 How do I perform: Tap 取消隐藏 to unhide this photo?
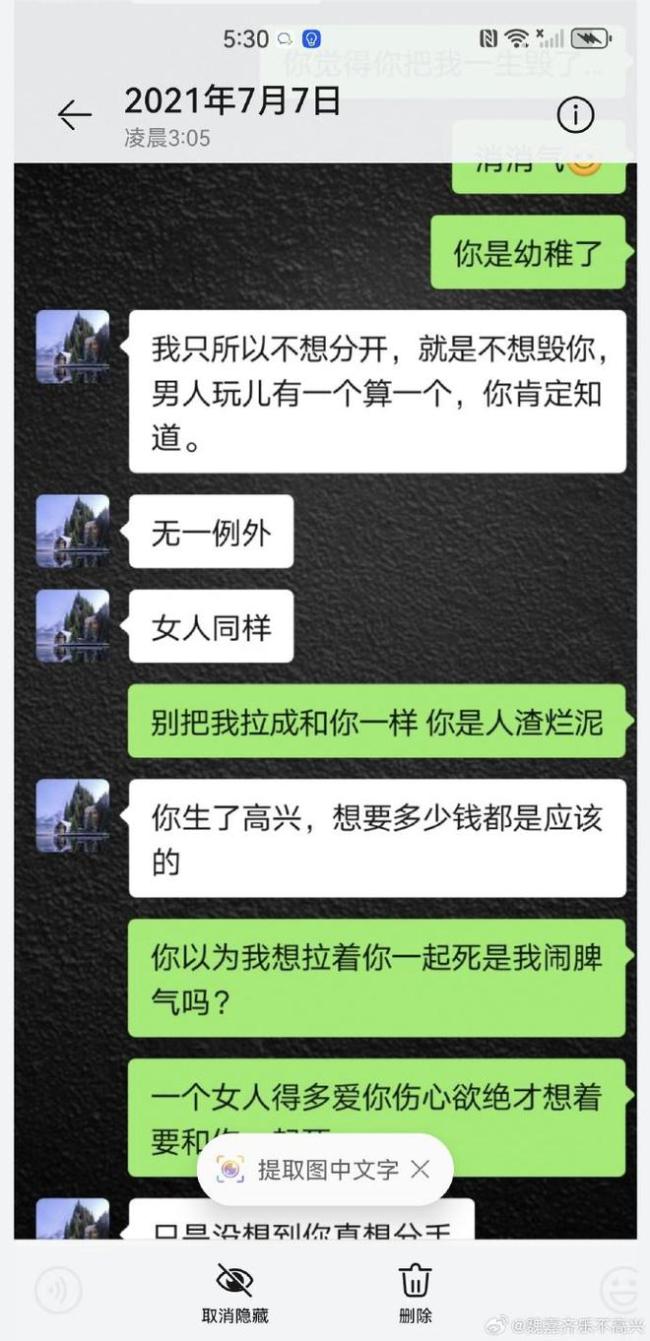[235, 1291]
